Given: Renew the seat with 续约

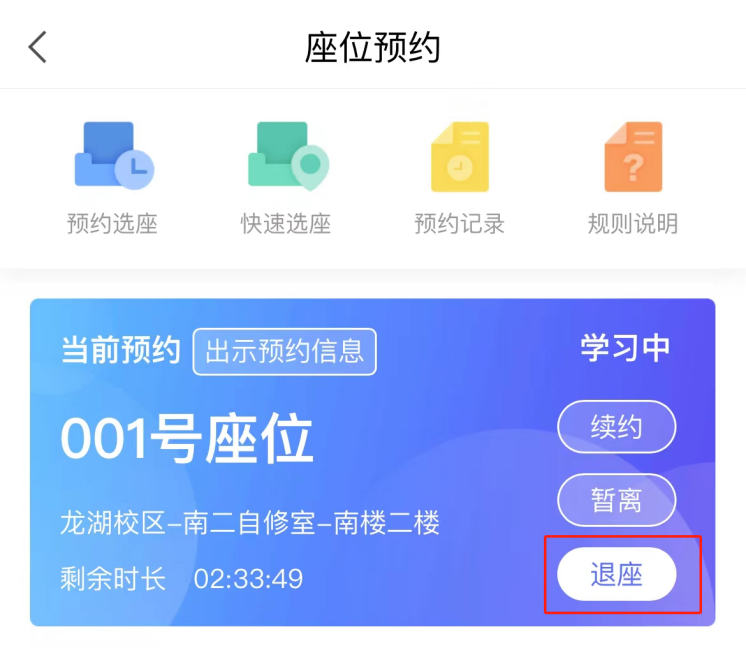Looking at the screenshot, I should coord(616,427).
